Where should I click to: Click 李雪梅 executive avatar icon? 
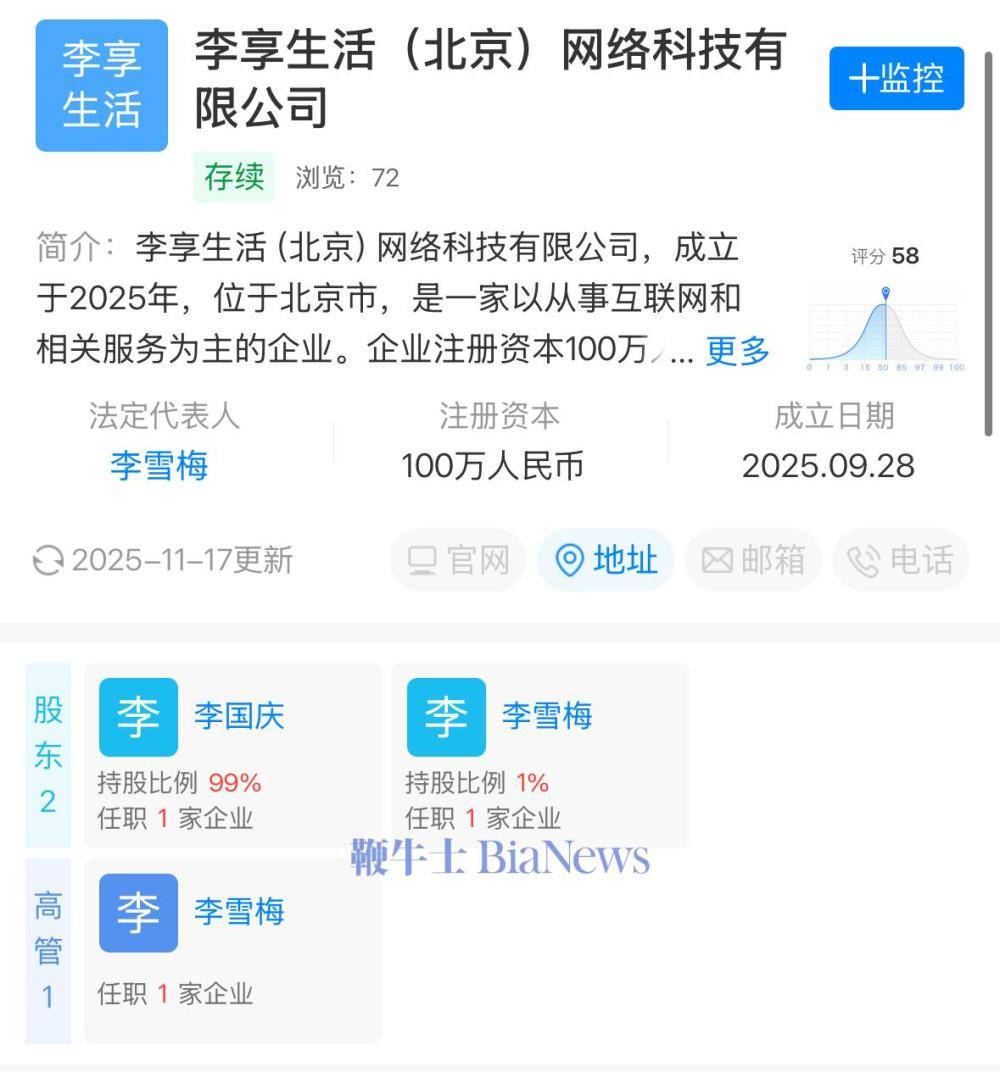coord(138,911)
